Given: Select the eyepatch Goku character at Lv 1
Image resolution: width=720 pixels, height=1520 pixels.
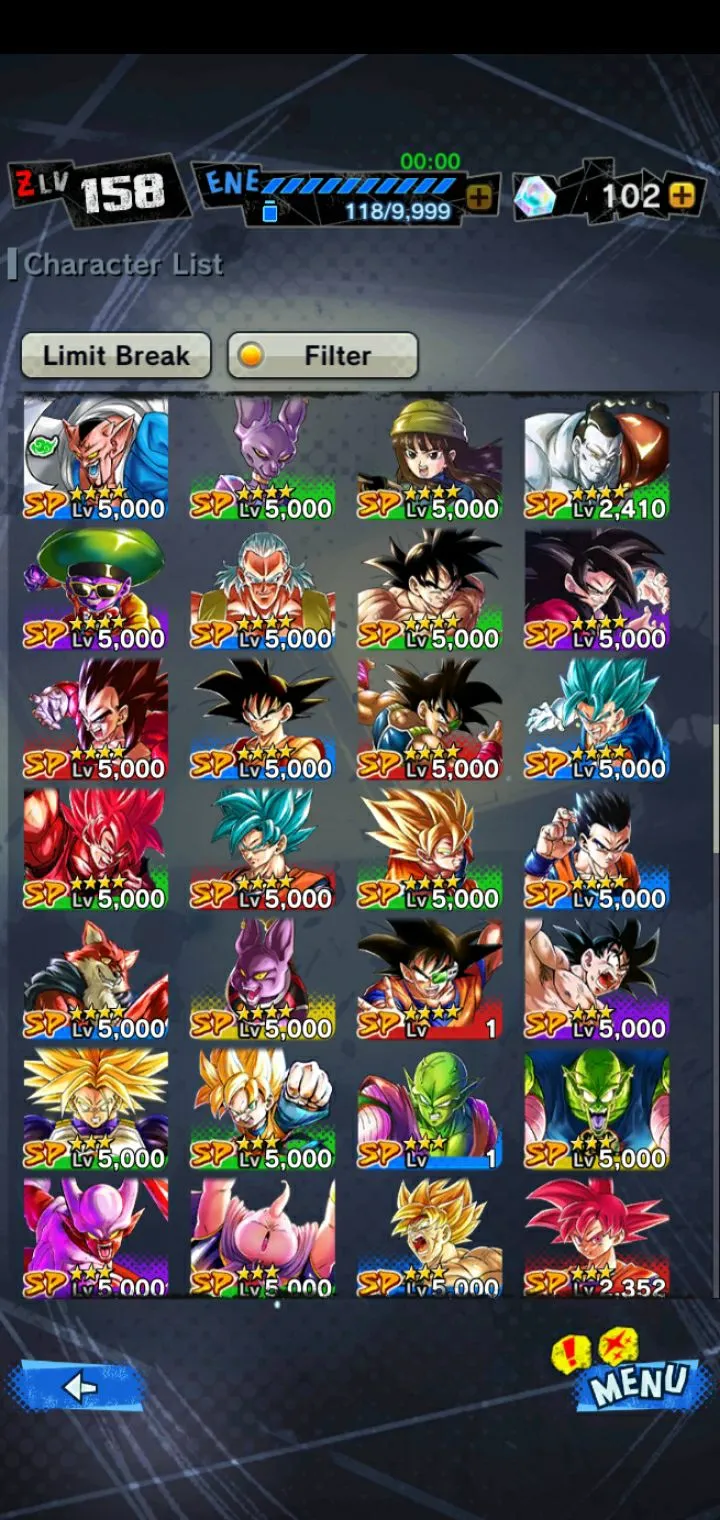Looking at the screenshot, I should (x=430, y=979).
